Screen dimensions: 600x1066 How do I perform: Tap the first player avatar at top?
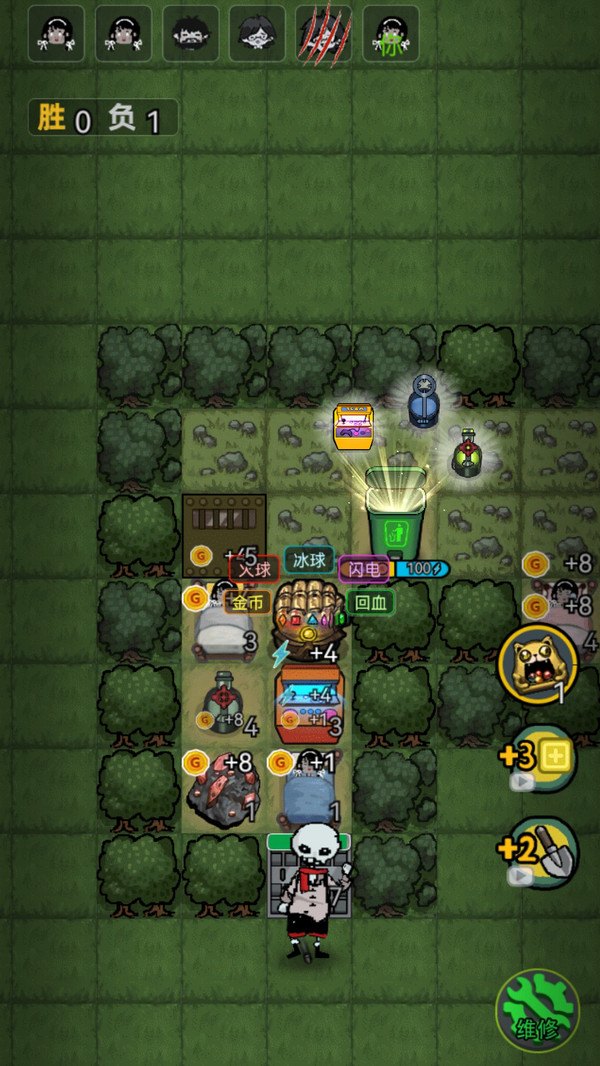click(x=55, y=34)
